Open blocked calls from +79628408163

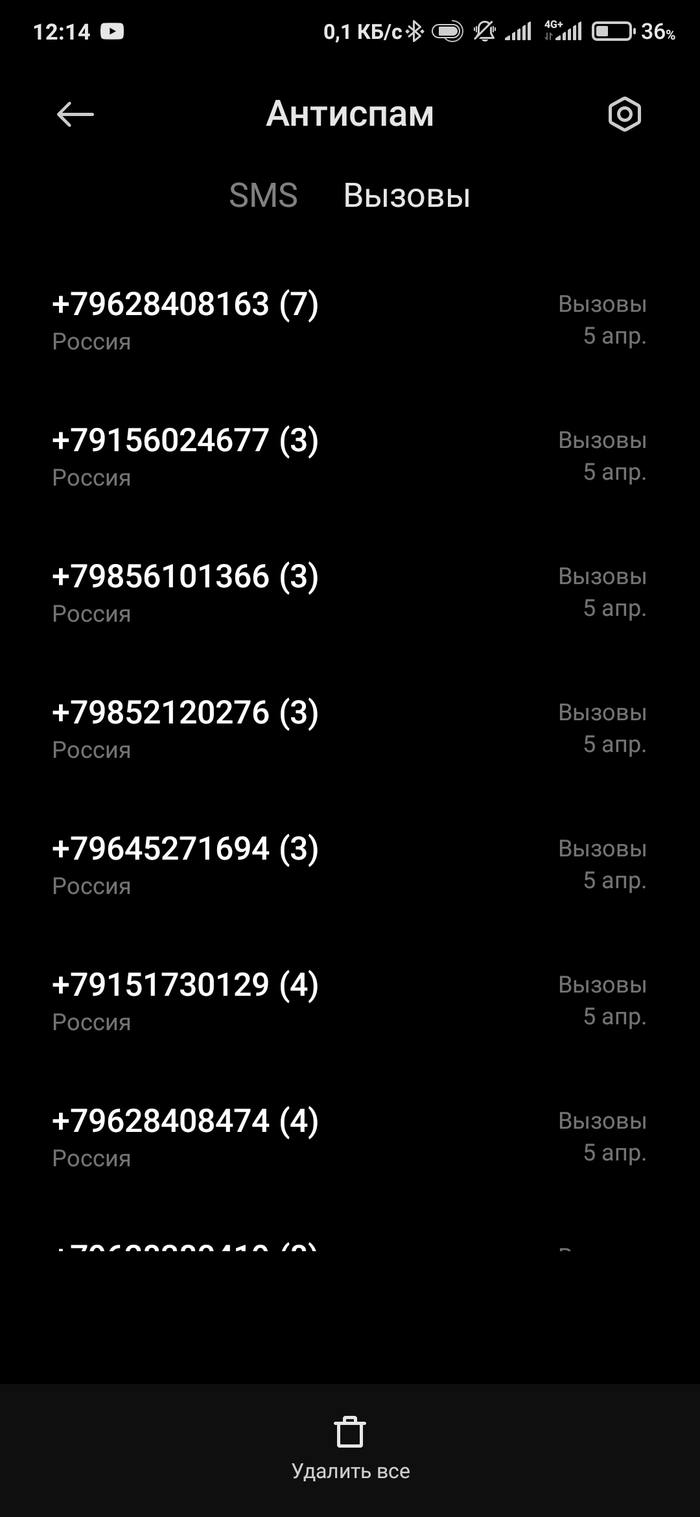click(x=350, y=320)
